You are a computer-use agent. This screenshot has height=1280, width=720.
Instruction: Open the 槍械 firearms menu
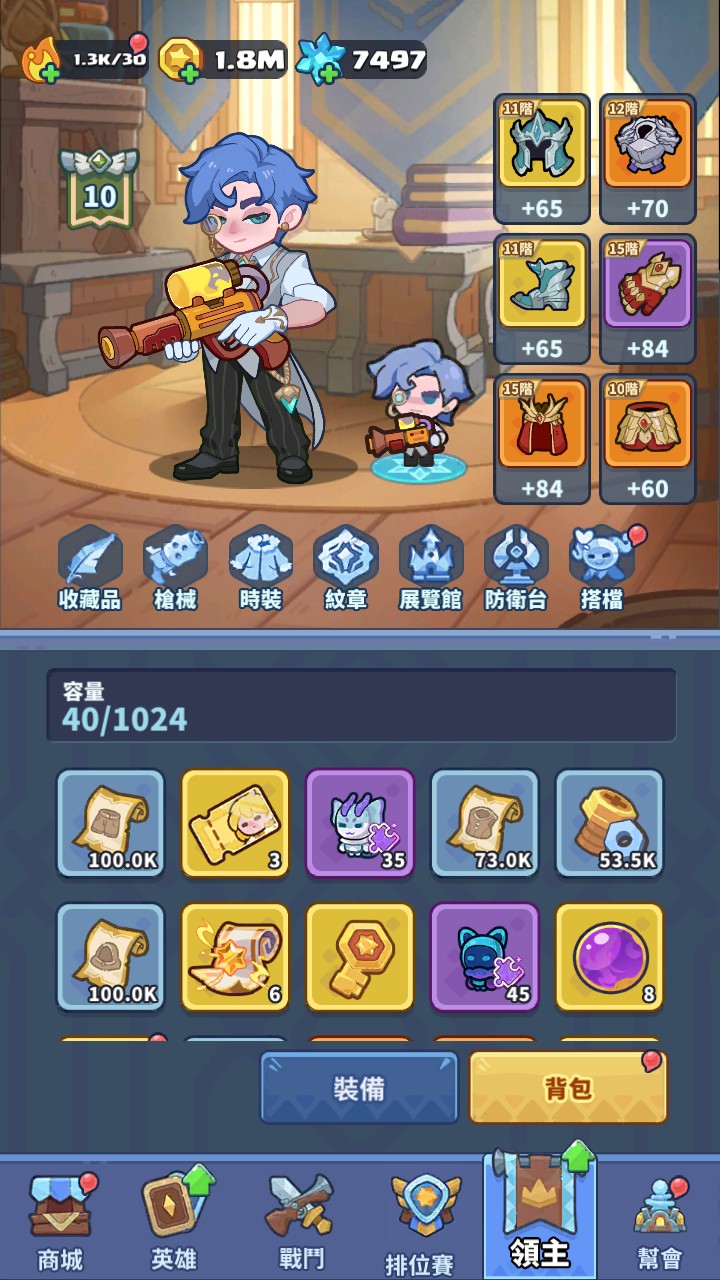click(x=175, y=565)
